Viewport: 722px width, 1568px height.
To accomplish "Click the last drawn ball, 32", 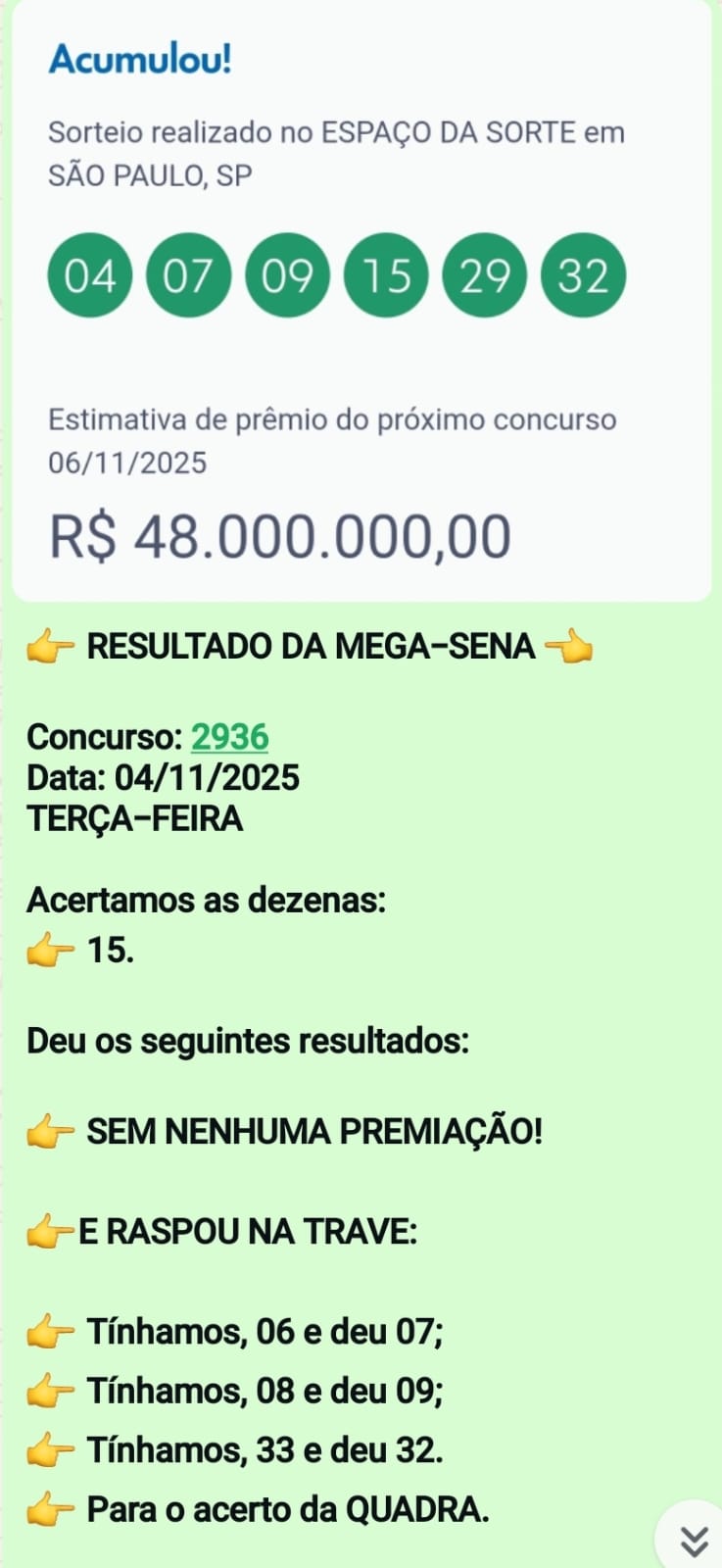I will click(583, 276).
